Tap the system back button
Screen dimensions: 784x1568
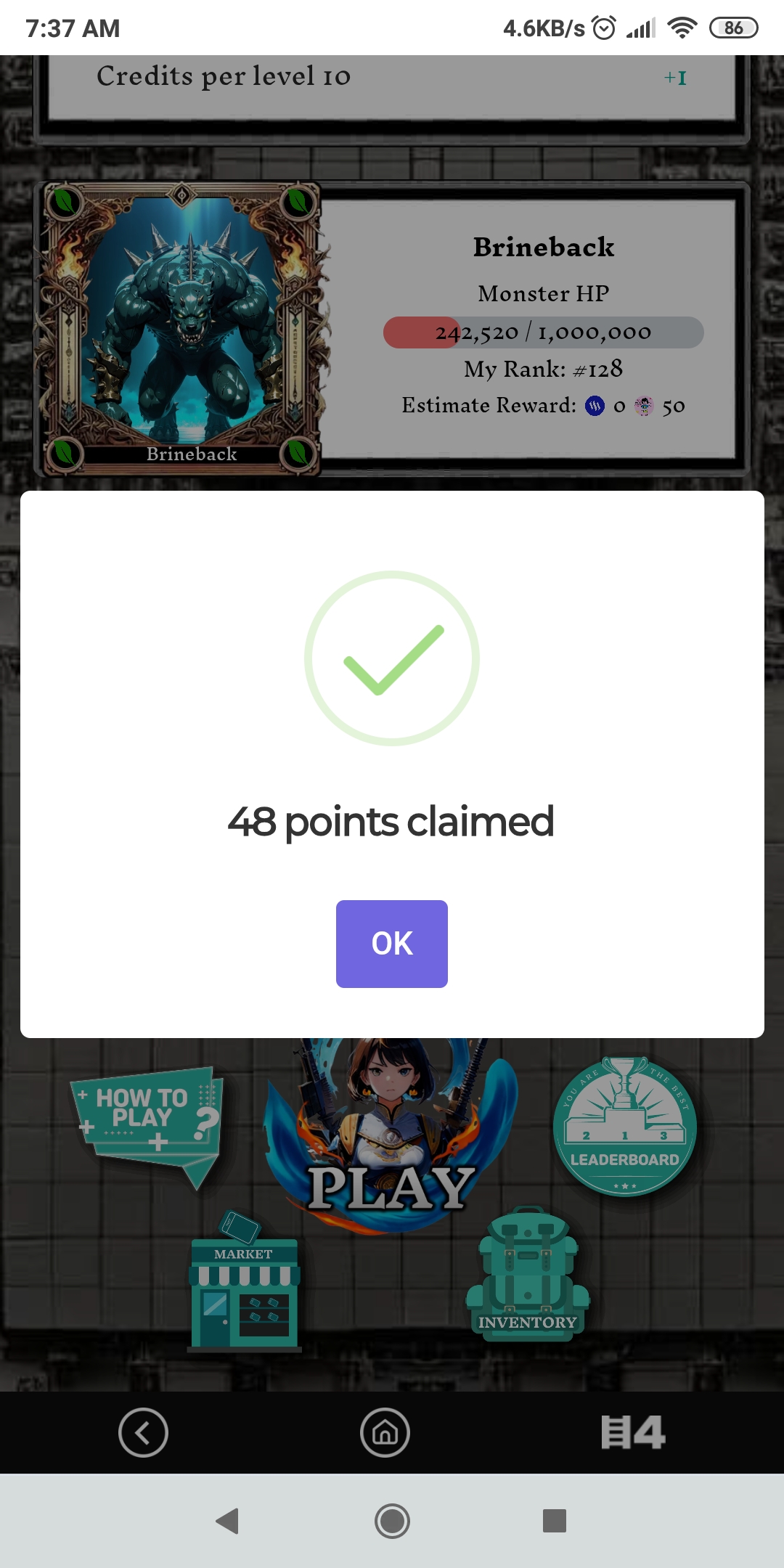pyautogui.click(x=228, y=1521)
